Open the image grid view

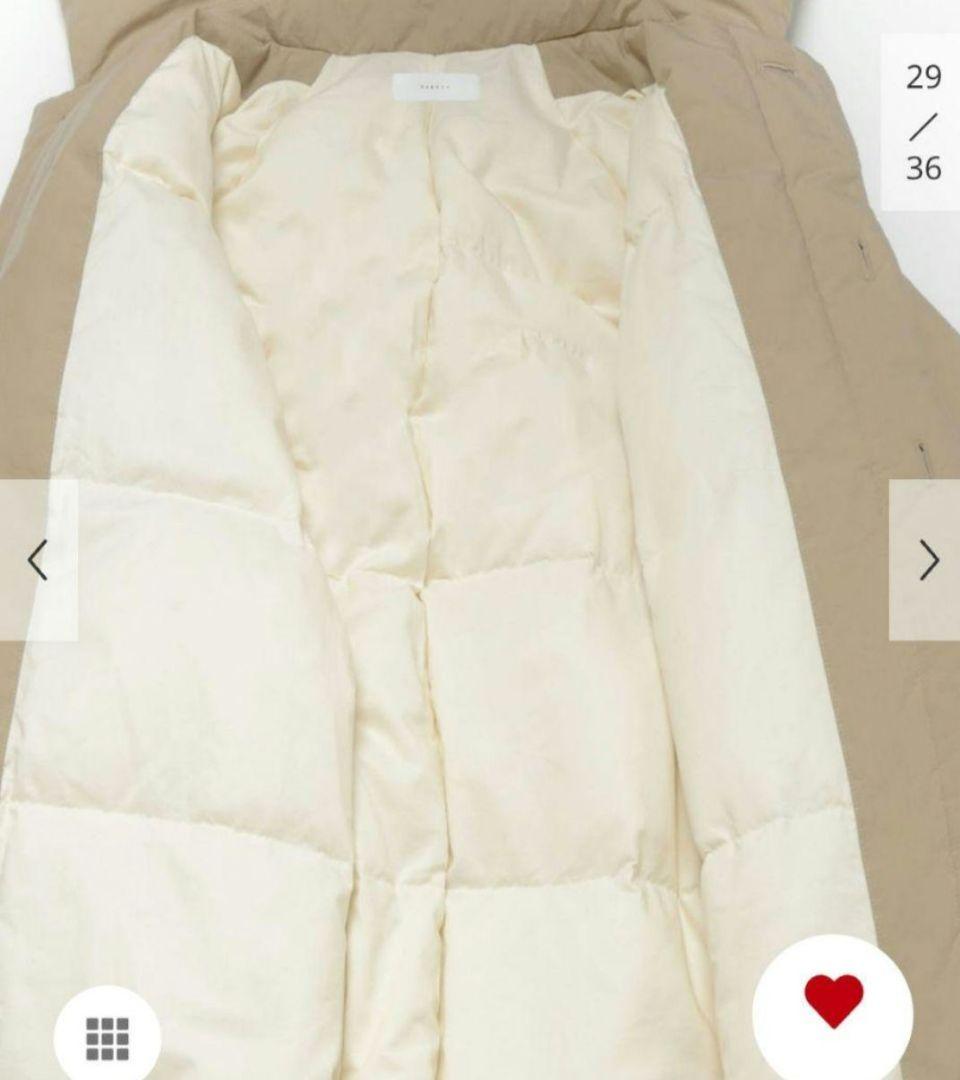coord(107,1039)
